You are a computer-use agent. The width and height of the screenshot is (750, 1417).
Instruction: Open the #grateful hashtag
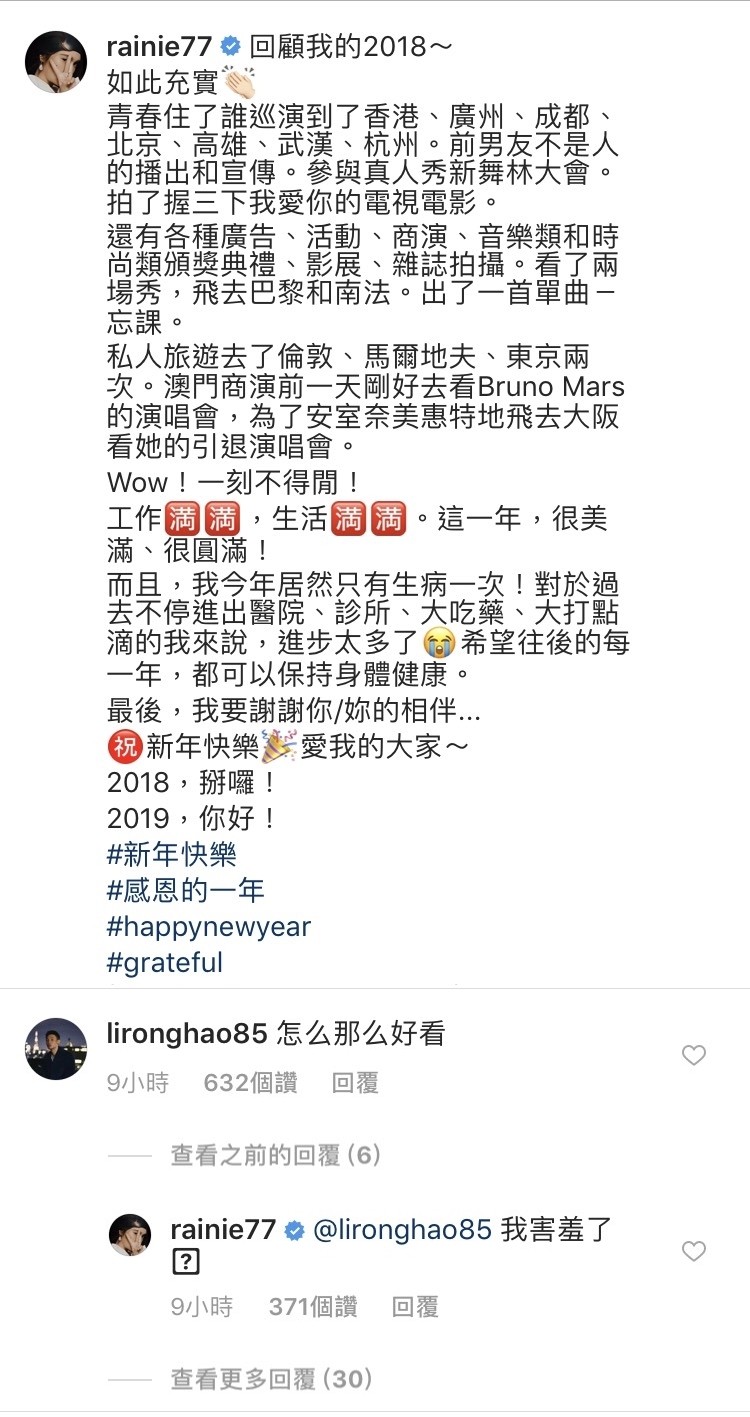pyautogui.click(x=164, y=963)
